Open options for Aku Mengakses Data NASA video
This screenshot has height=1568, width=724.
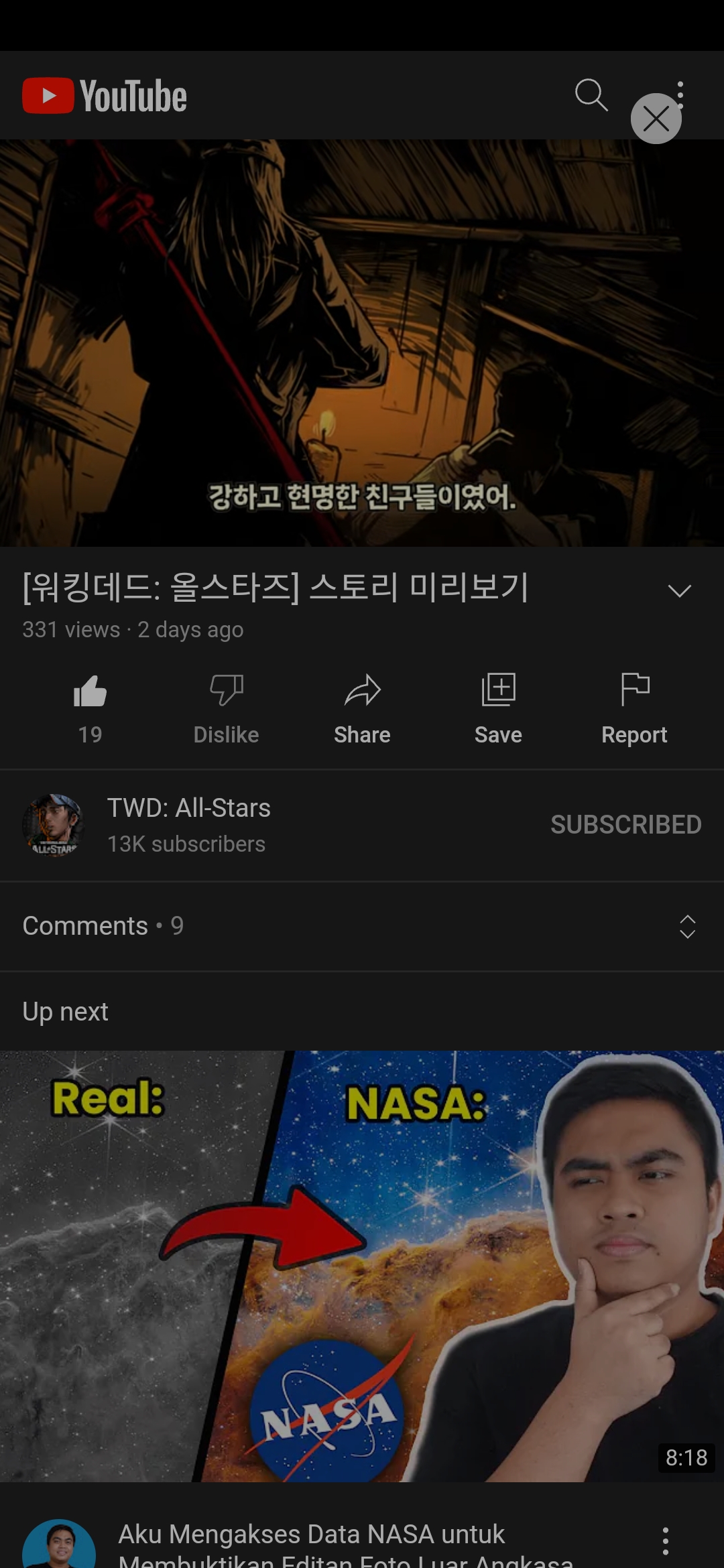[665, 1541]
